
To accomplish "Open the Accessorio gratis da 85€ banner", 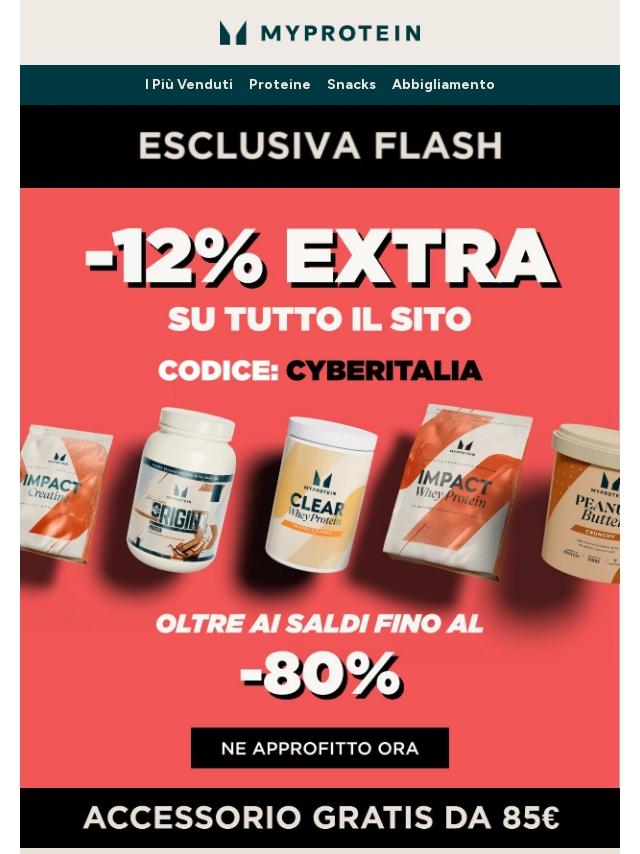I will [320, 817].
